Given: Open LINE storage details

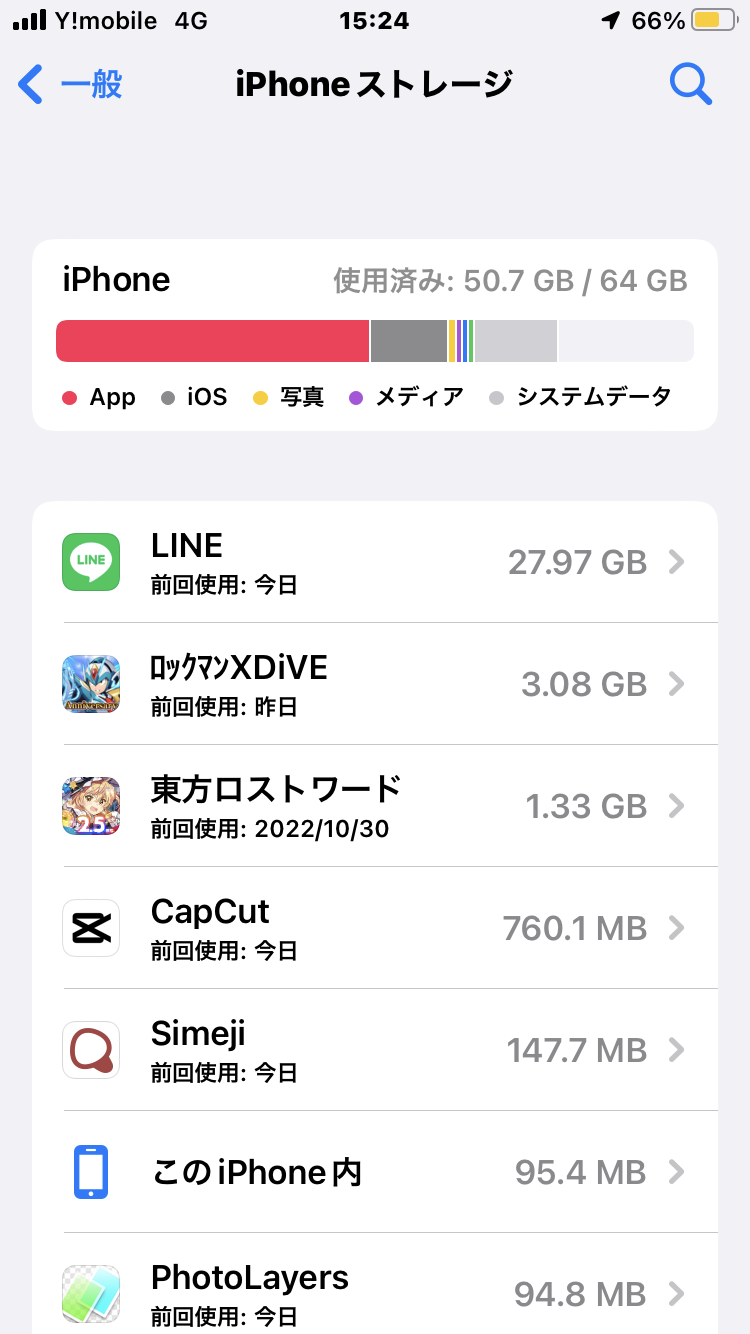Looking at the screenshot, I should pyautogui.click(x=375, y=562).
